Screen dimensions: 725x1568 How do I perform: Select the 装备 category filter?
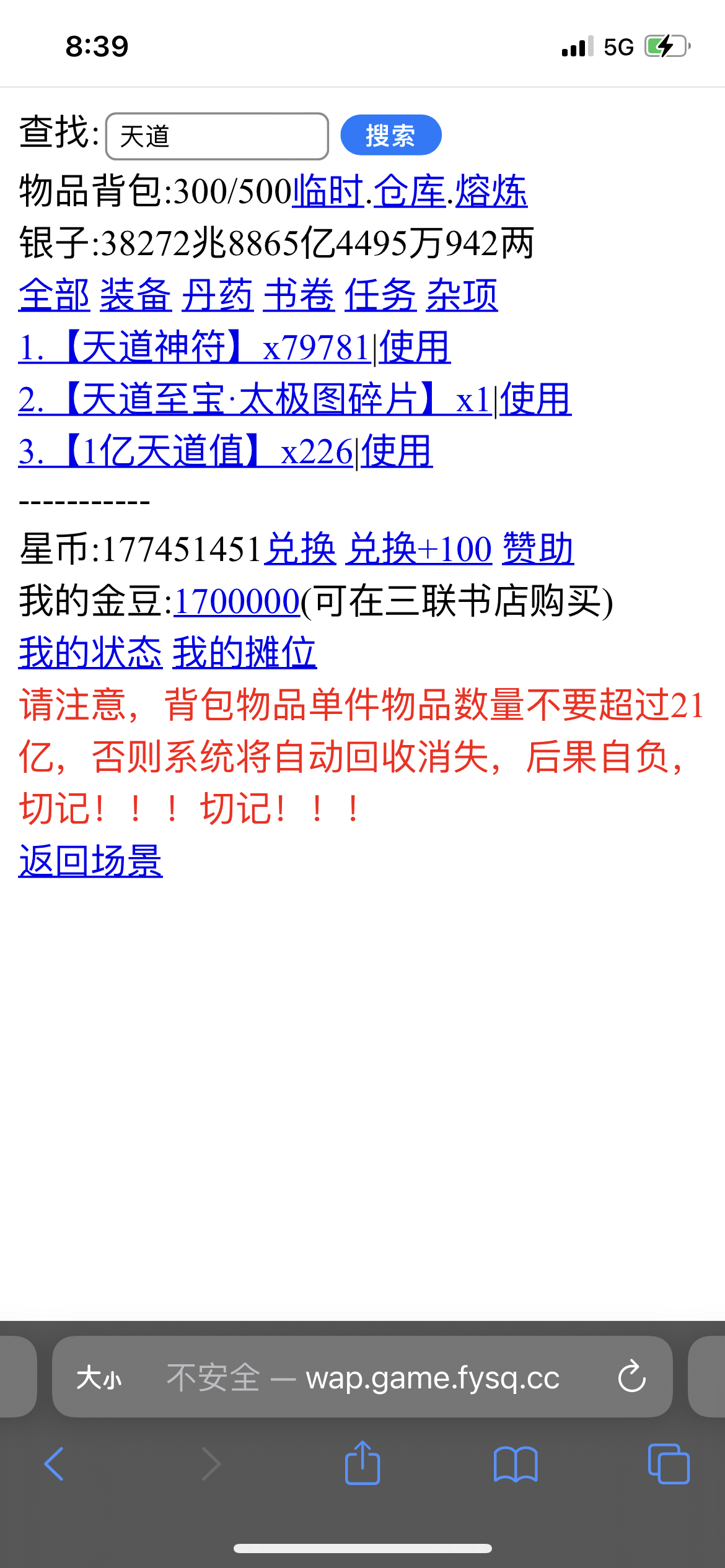[136, 295]
